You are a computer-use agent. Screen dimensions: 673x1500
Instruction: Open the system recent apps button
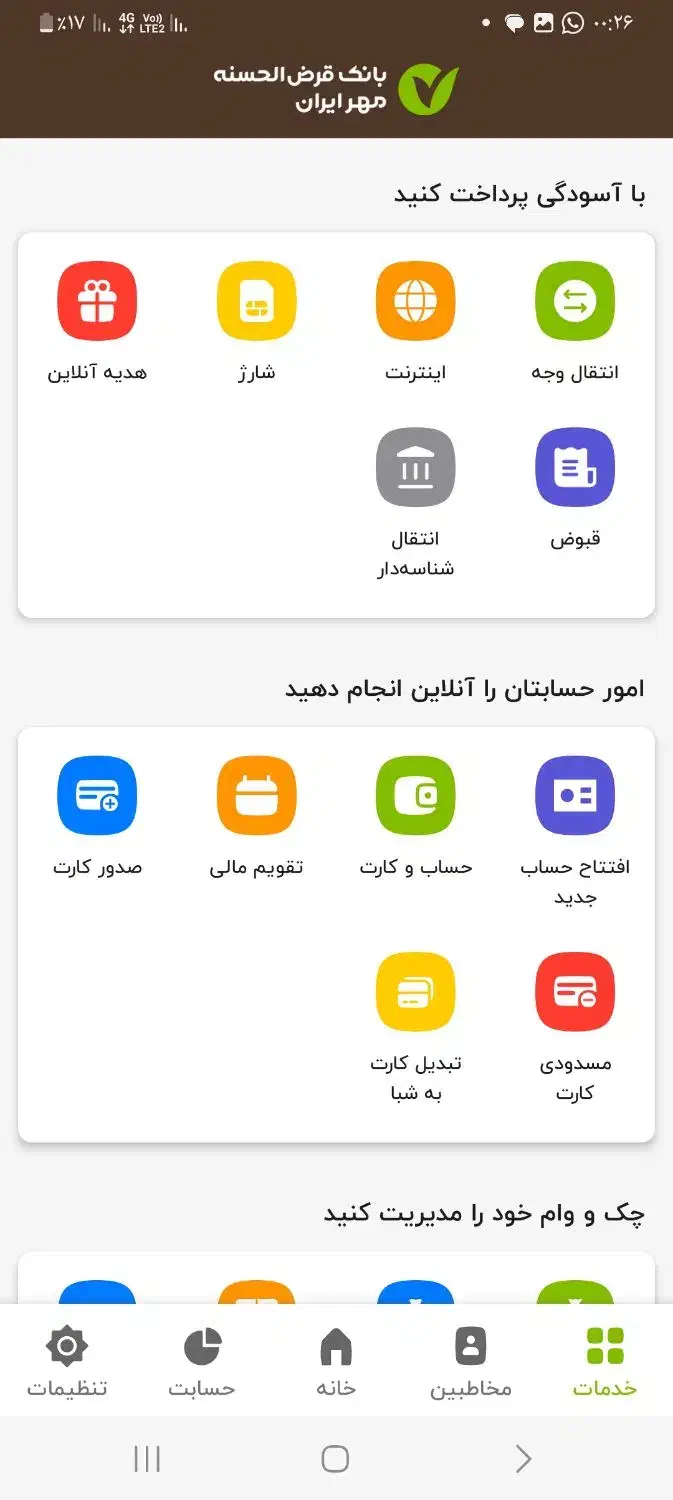[147, 1459]
